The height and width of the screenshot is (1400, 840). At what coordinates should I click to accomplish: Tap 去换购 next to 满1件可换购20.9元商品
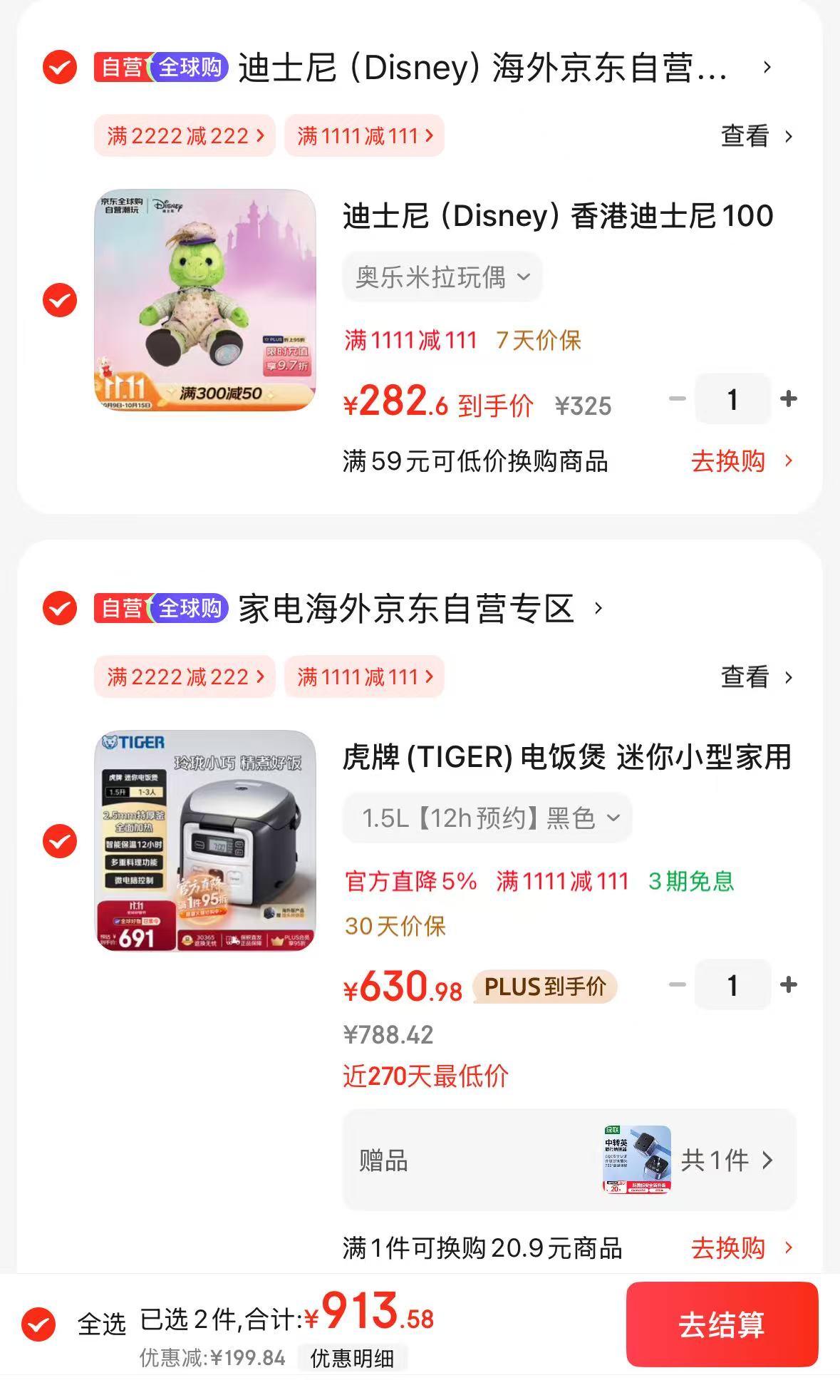(x=741, y=1248)
